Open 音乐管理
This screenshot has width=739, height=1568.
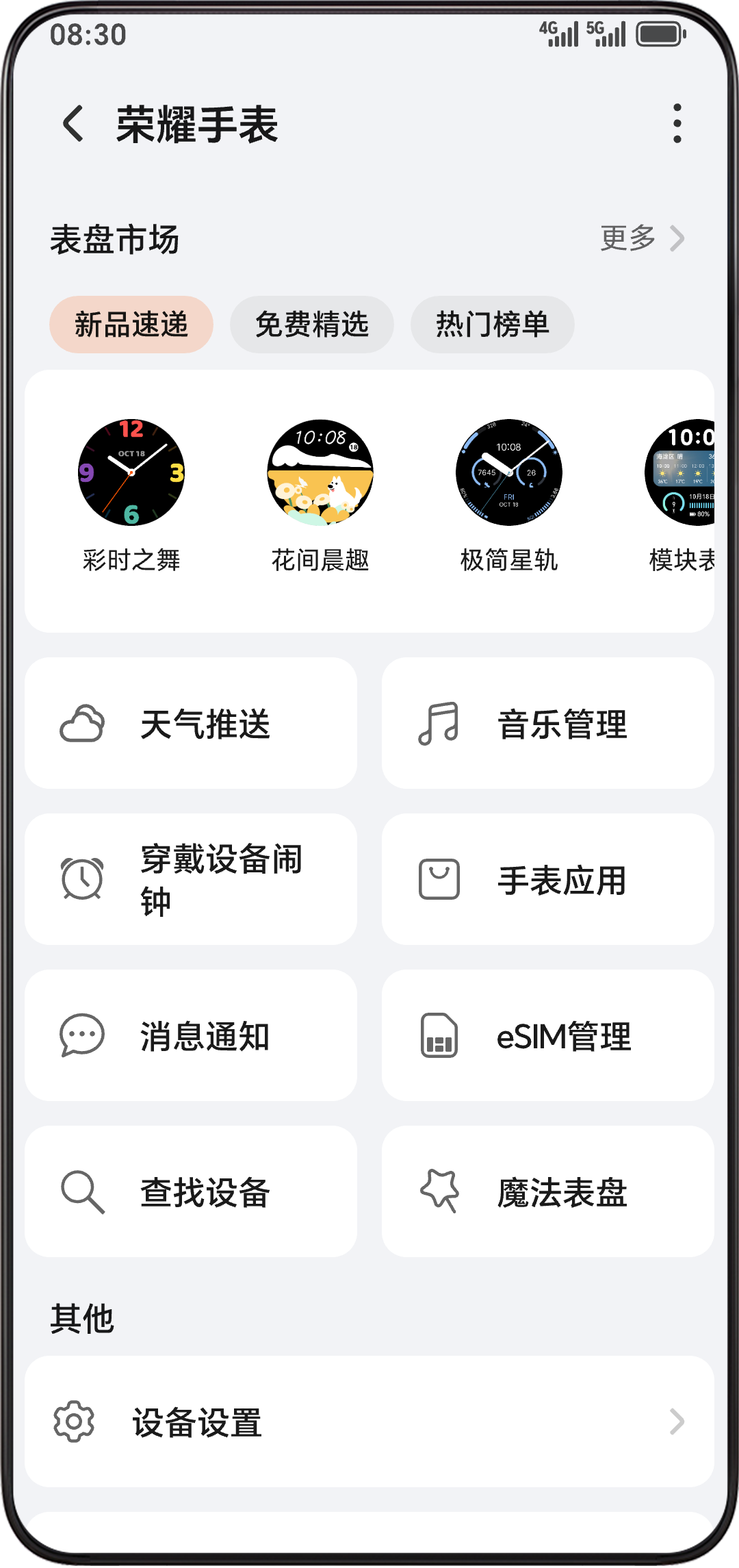[548, 724]
